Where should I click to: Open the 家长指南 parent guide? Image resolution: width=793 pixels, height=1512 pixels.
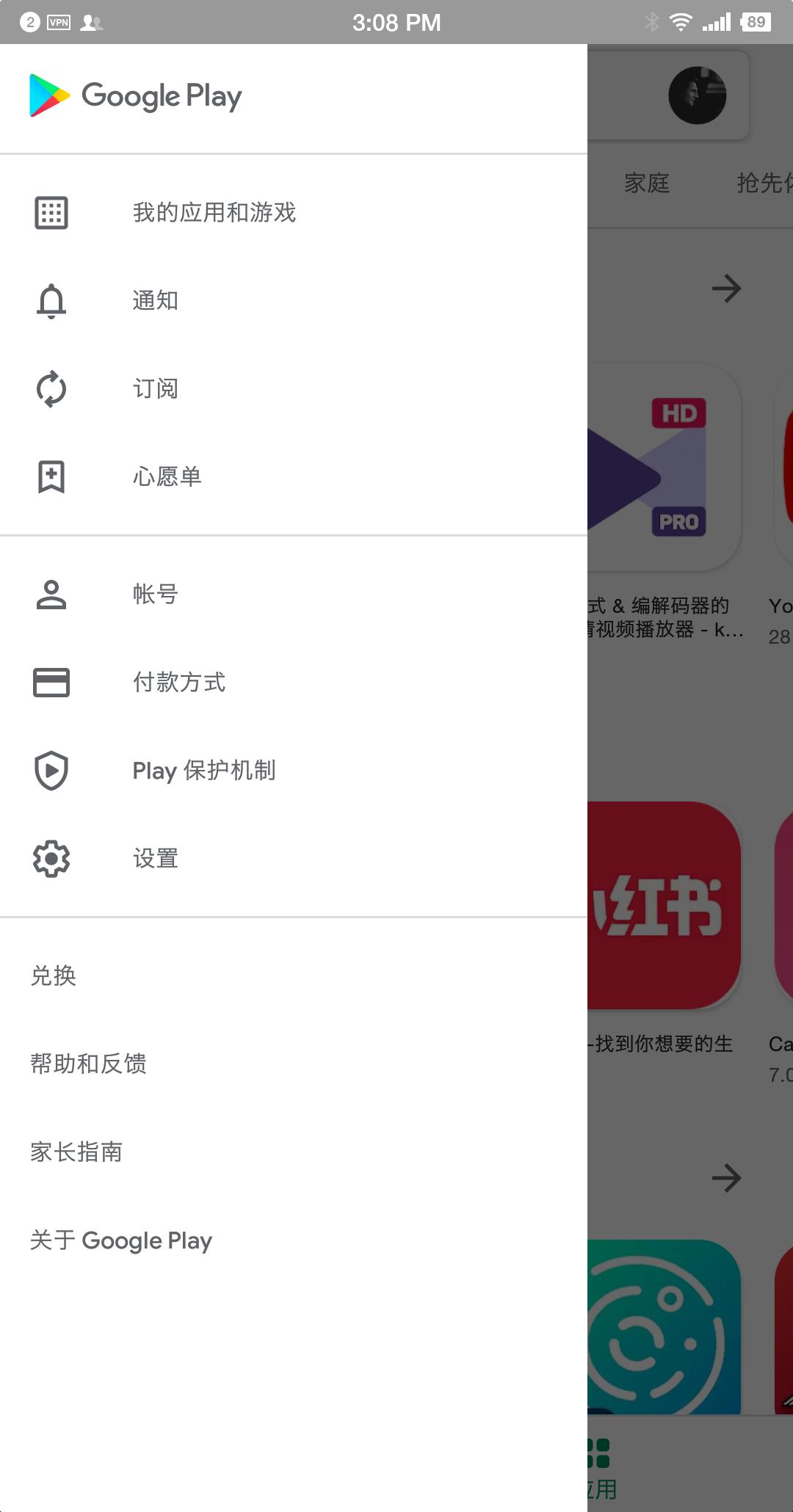(x=76, y=1152)
